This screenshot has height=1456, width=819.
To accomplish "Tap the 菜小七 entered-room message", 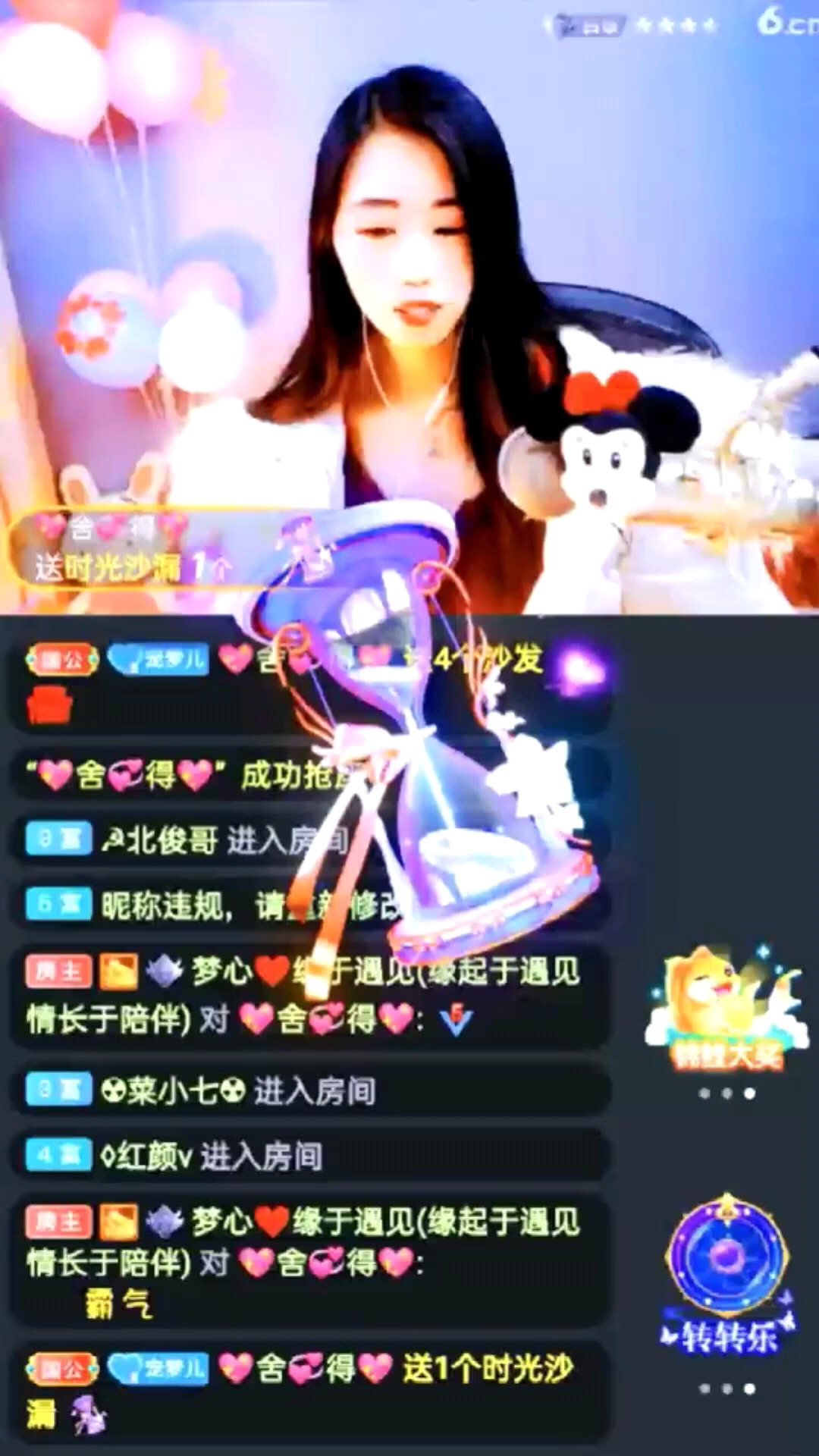I will [239, 1091].
